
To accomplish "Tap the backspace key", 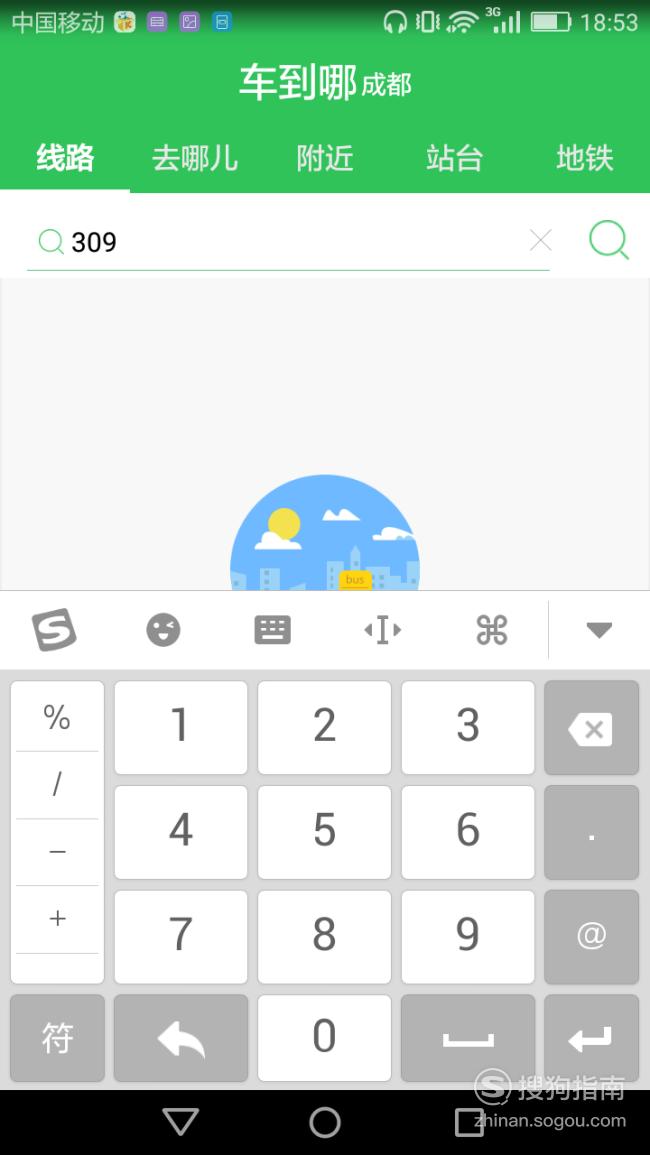I will 592,728.
